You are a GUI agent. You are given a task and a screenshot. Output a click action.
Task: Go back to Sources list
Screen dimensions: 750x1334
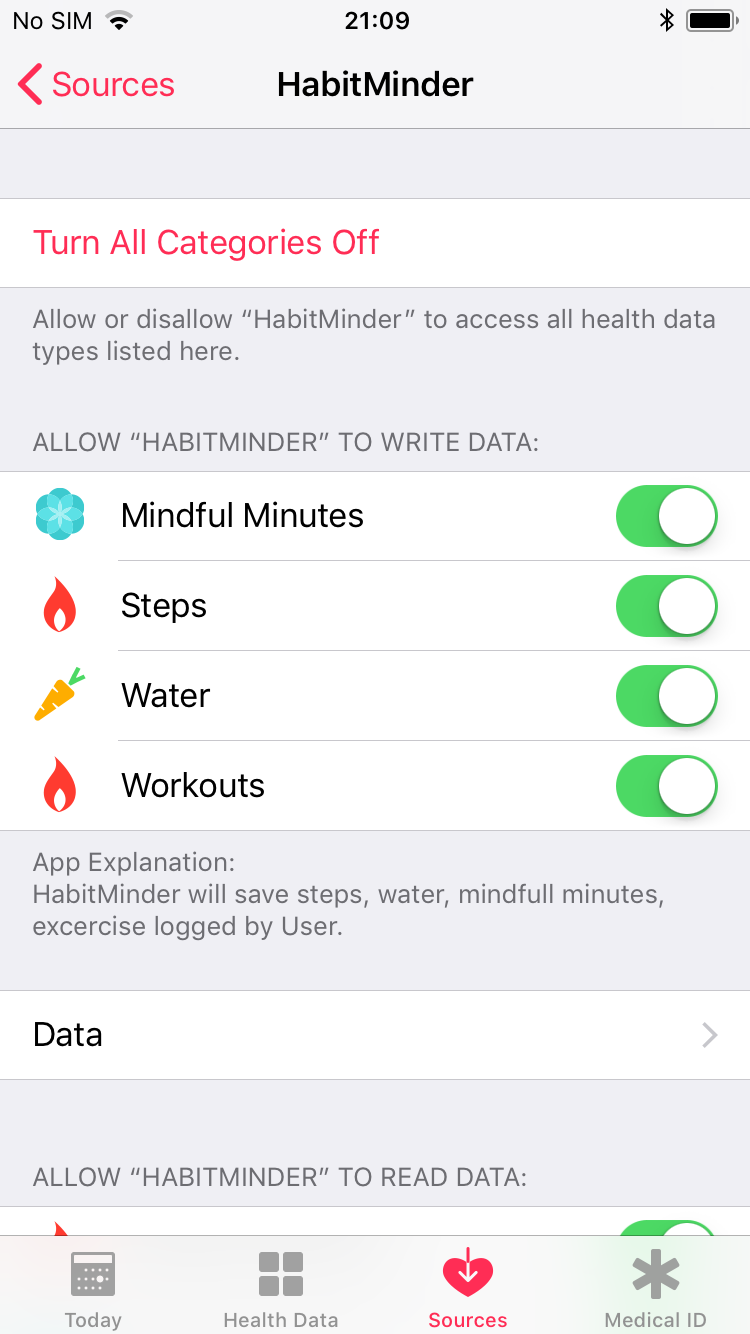tap(96, 85)
